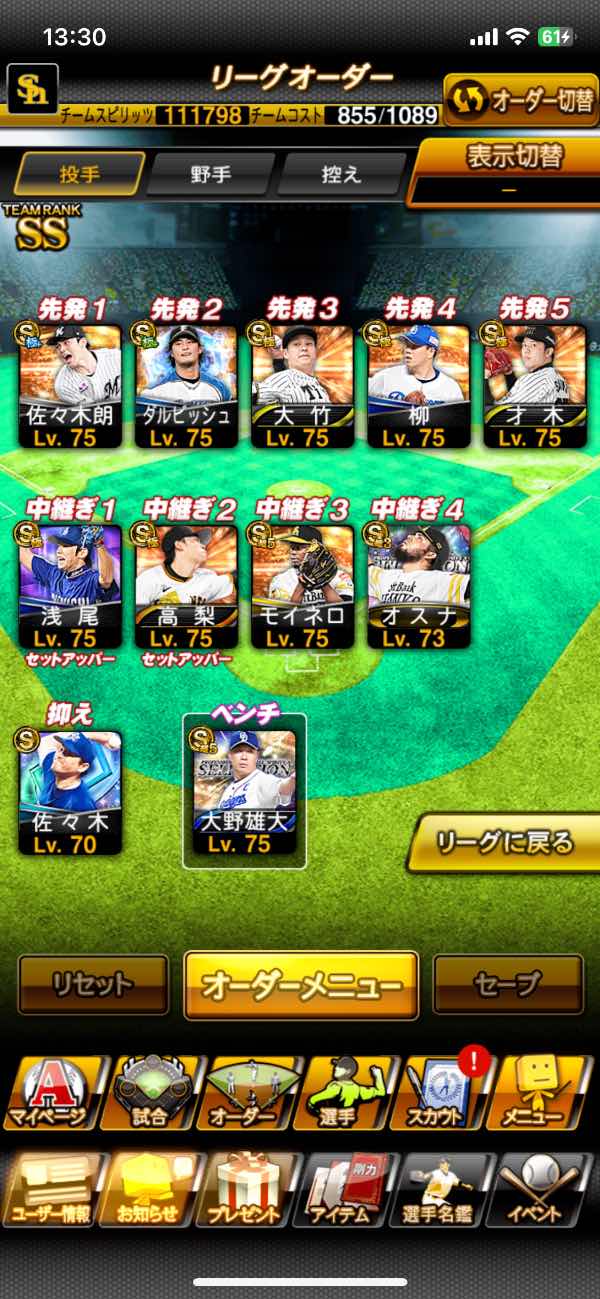Select the 大野雄大 bench card
This screenshot has width=600, height=1299.
(244, 792)
